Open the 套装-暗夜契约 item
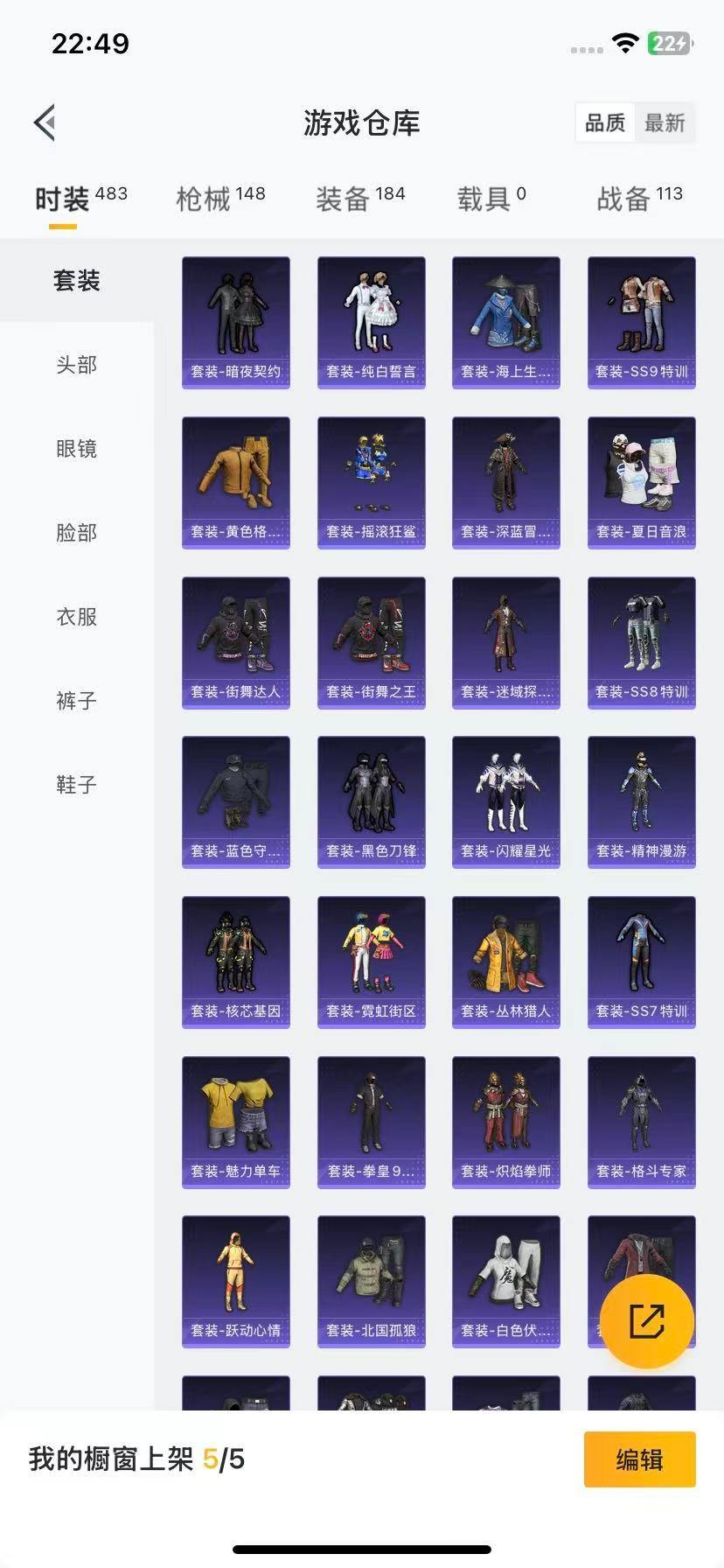Screen dimensions: 724x1568 coord(236,322)
